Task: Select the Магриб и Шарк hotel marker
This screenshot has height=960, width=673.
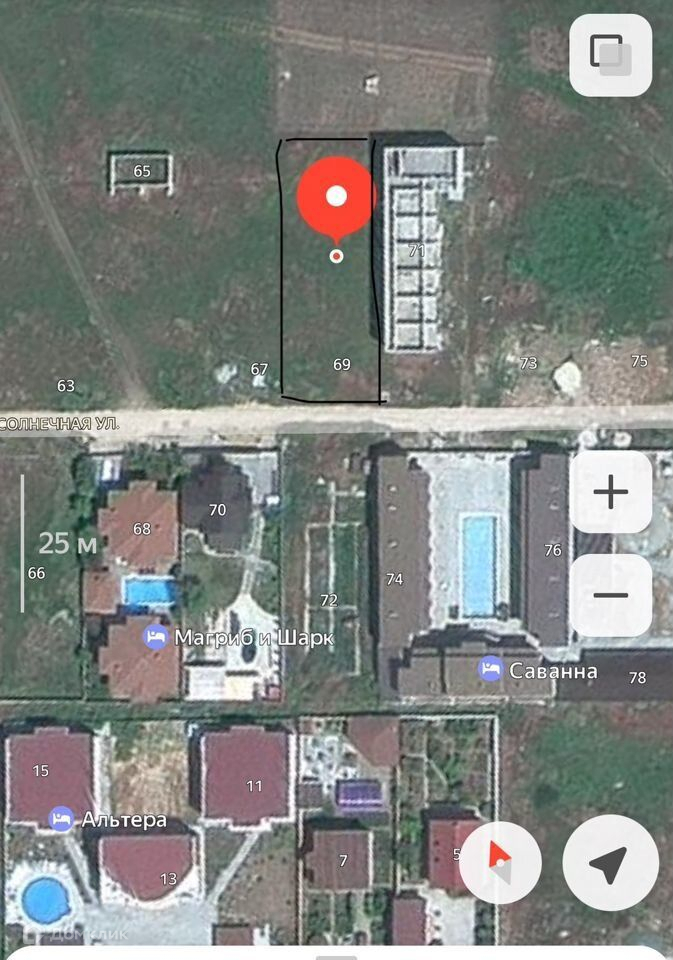Action: (x=155, y=637)
